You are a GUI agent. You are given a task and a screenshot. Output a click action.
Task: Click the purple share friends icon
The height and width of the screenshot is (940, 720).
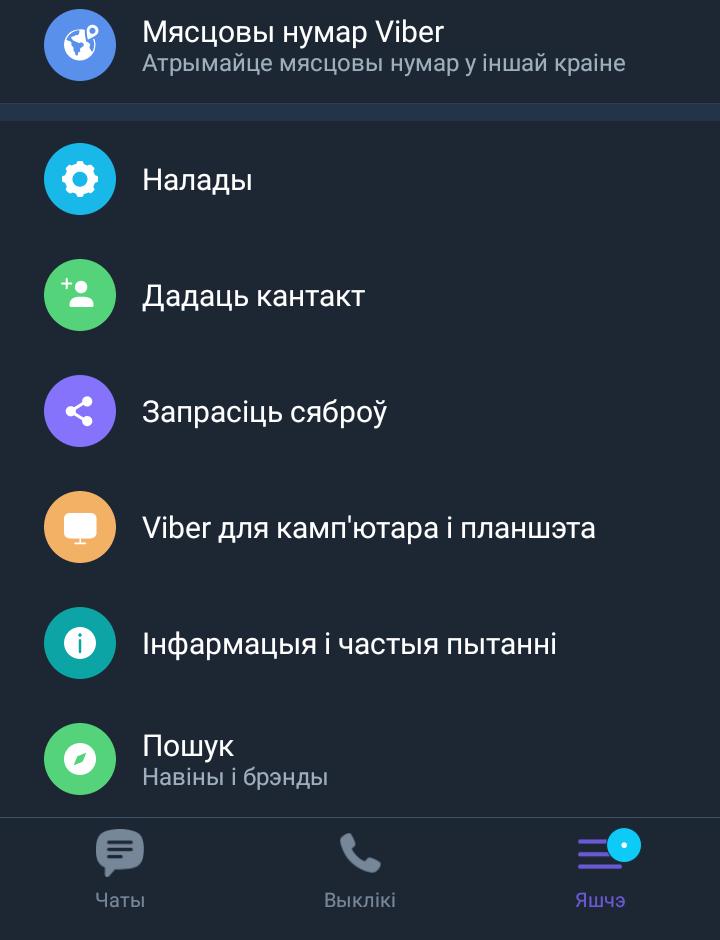pos(80,411)
